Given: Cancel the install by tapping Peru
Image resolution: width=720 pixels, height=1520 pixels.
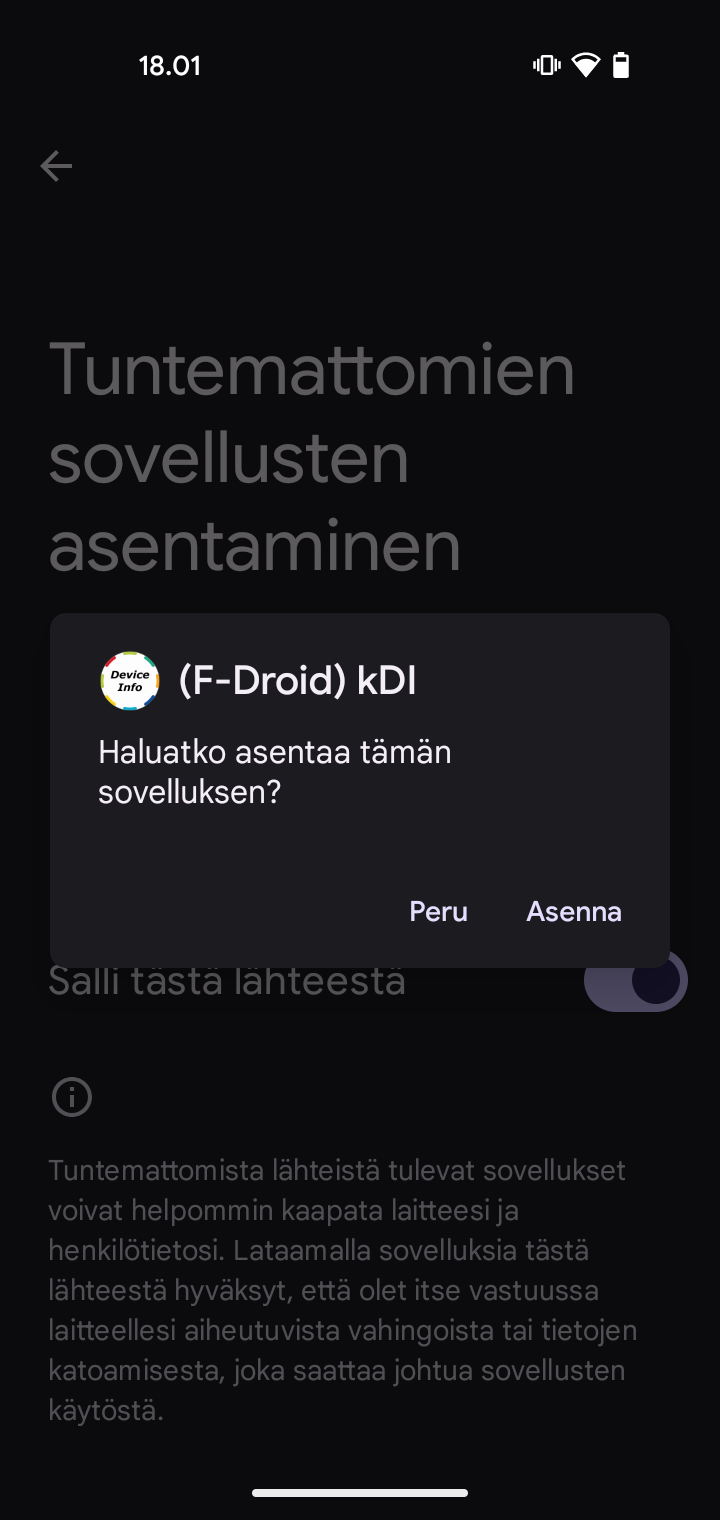Looking at the screenshot, I should [x=439, y=911].
